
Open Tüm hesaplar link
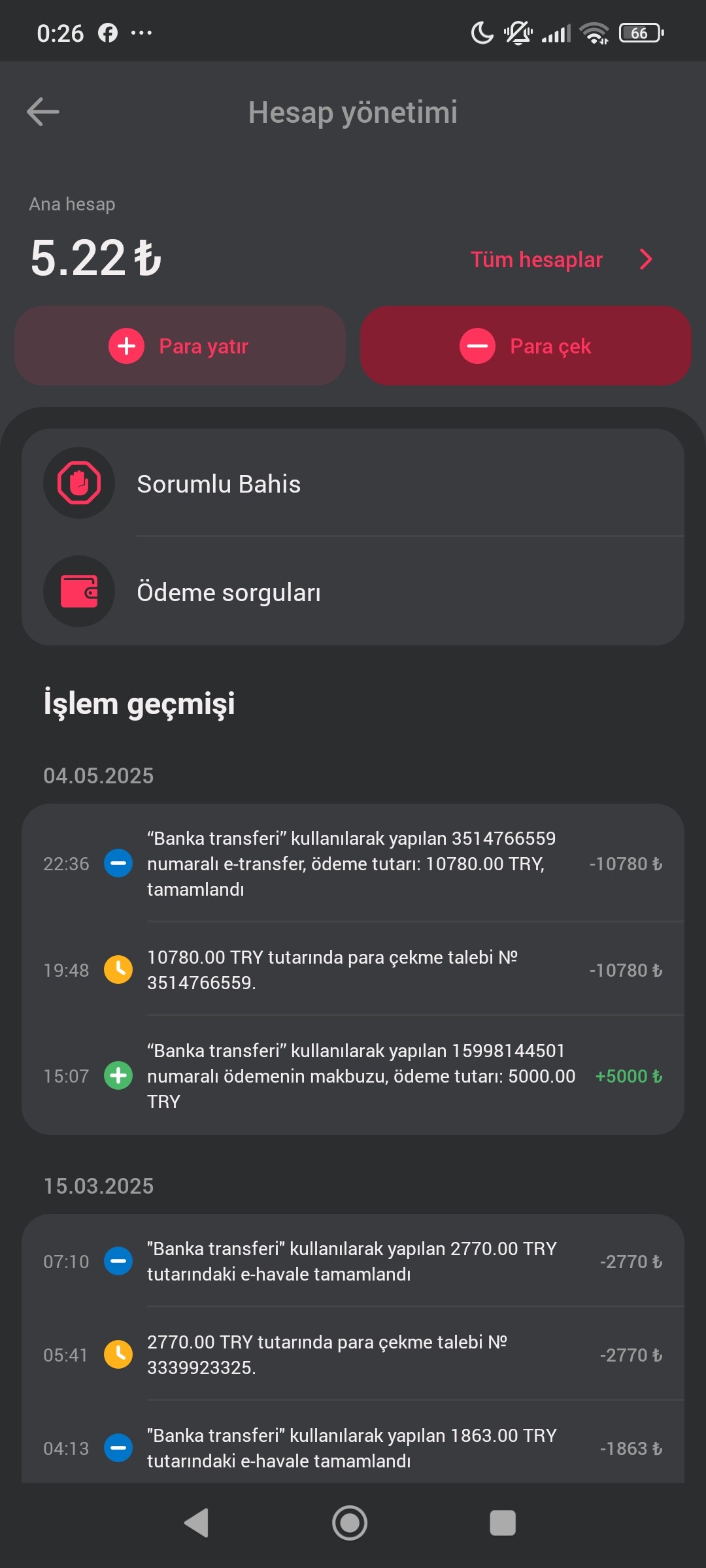pos(561,259)
